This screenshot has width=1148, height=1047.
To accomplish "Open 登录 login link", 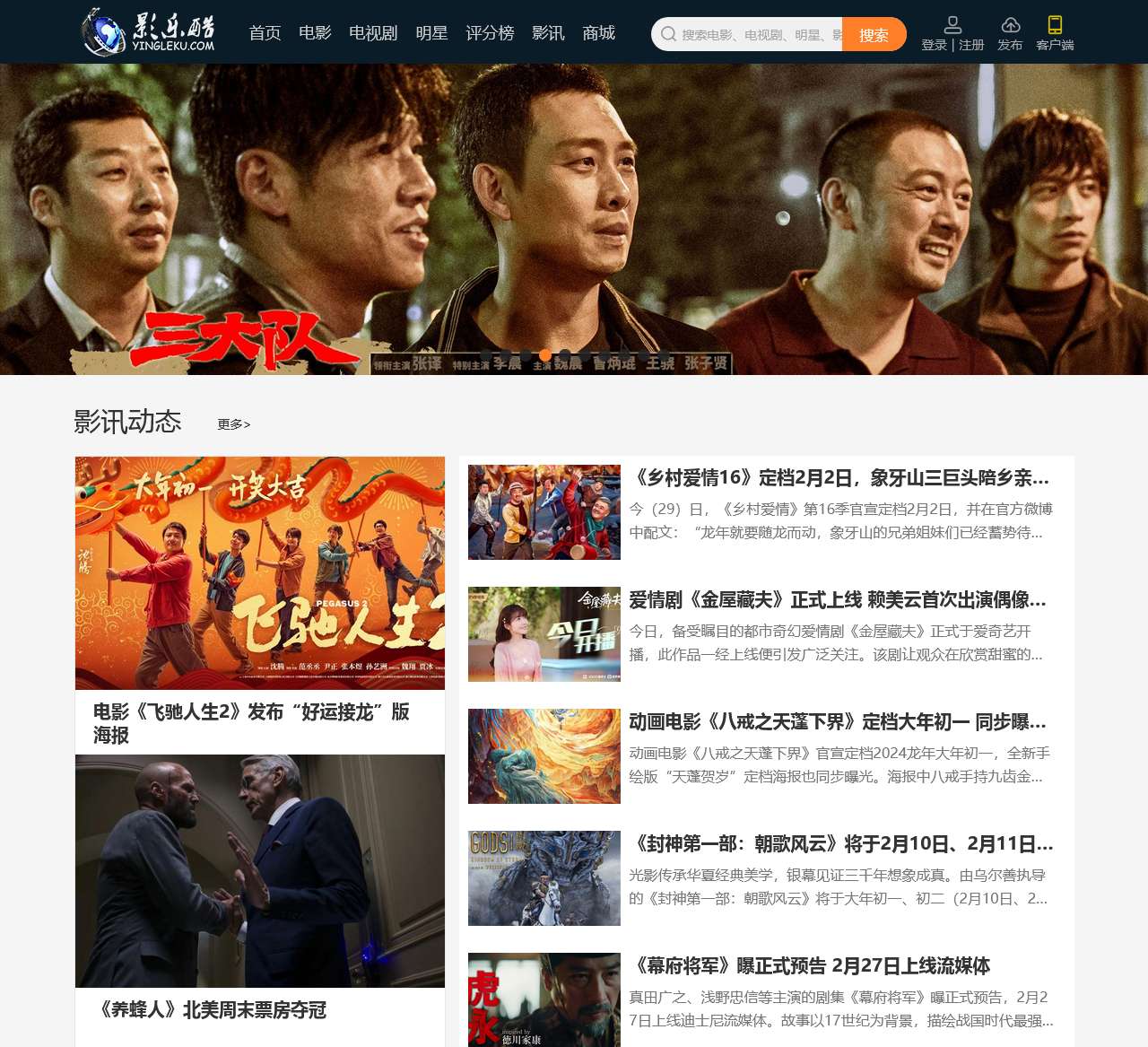I will [x=934, y=44].
